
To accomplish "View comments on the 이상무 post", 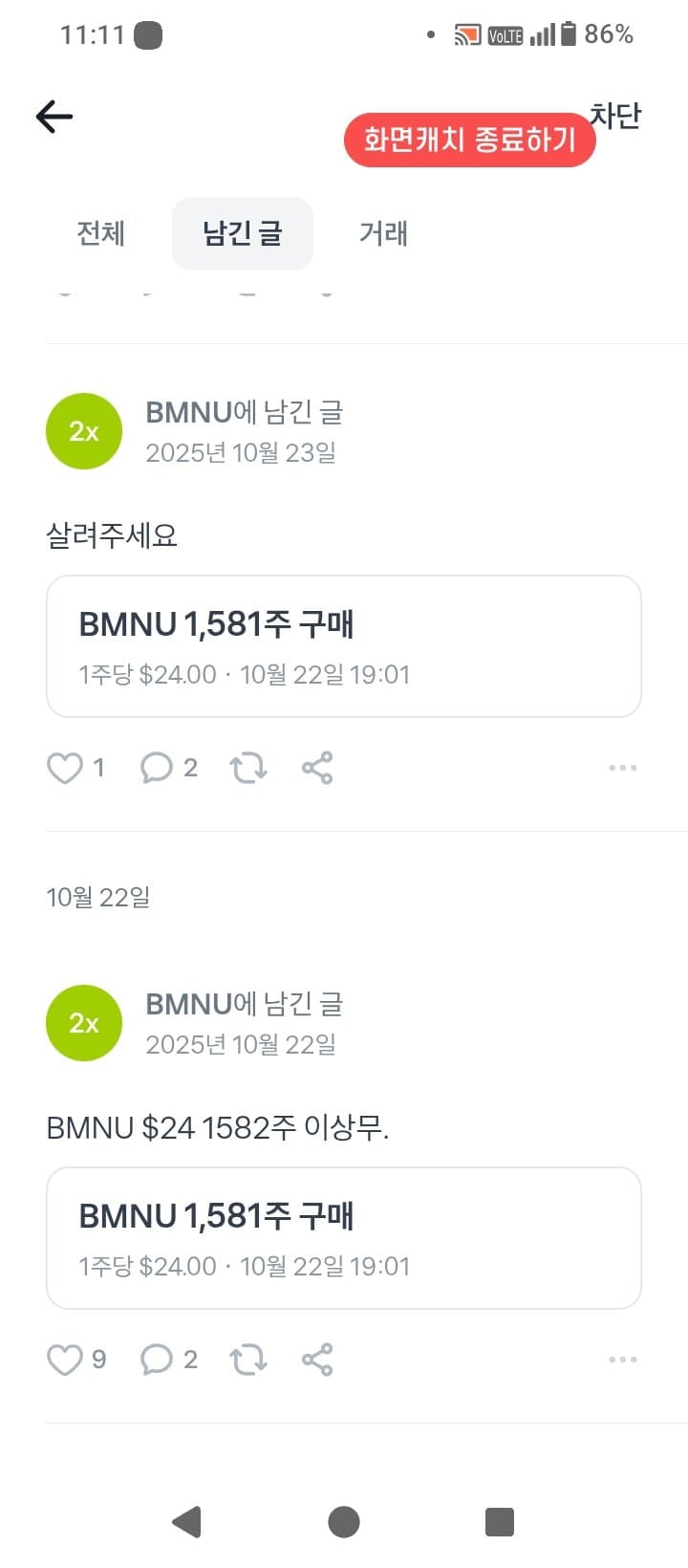I will click(x=157, y=1360).
